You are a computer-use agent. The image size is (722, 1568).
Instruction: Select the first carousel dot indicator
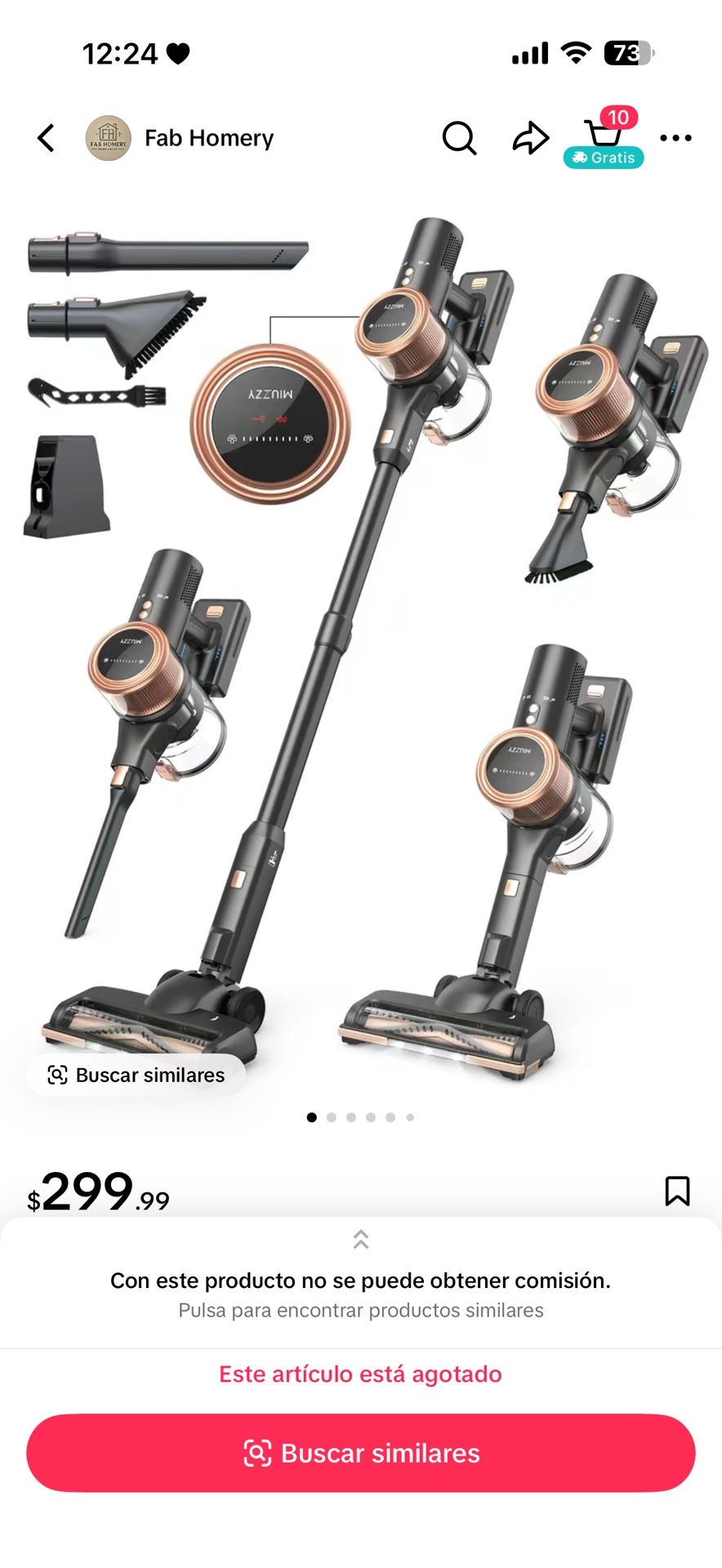pos(311,1116)
